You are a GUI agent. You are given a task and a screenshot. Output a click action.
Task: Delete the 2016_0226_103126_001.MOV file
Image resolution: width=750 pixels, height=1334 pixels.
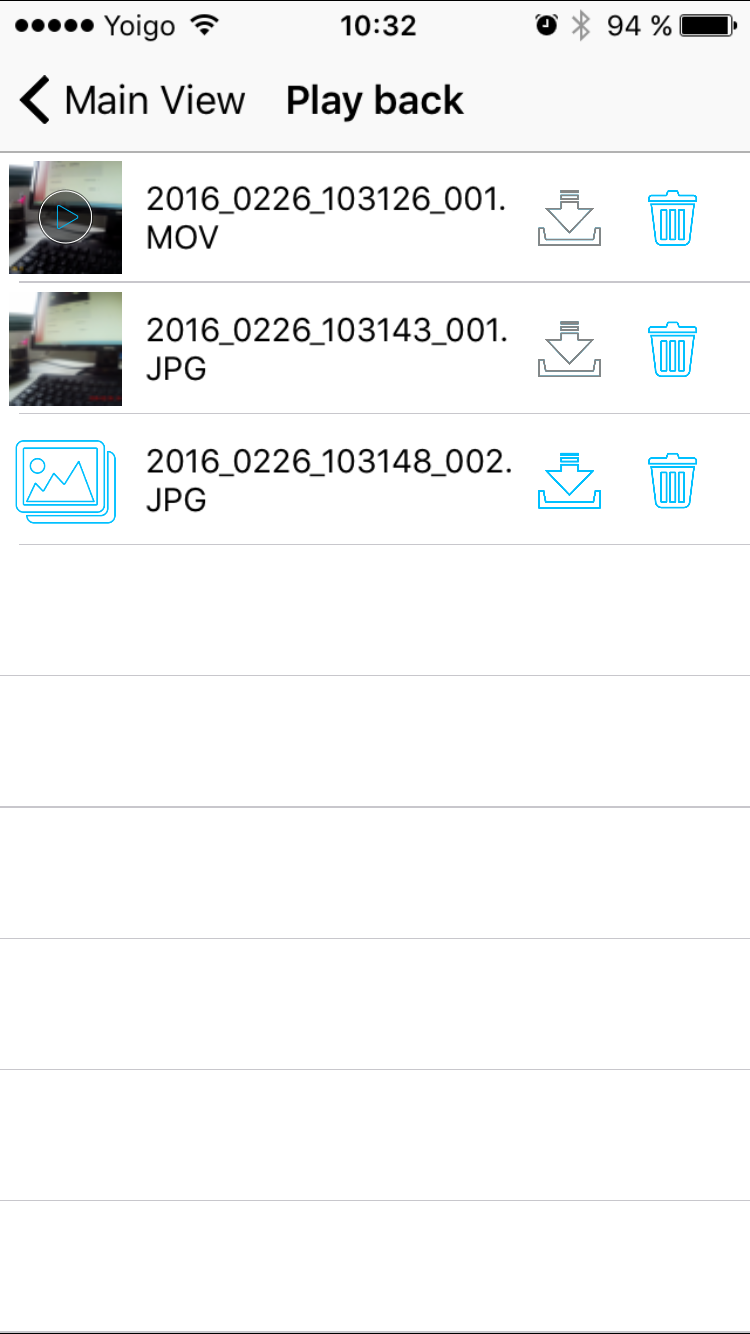(x=673, y=217)
